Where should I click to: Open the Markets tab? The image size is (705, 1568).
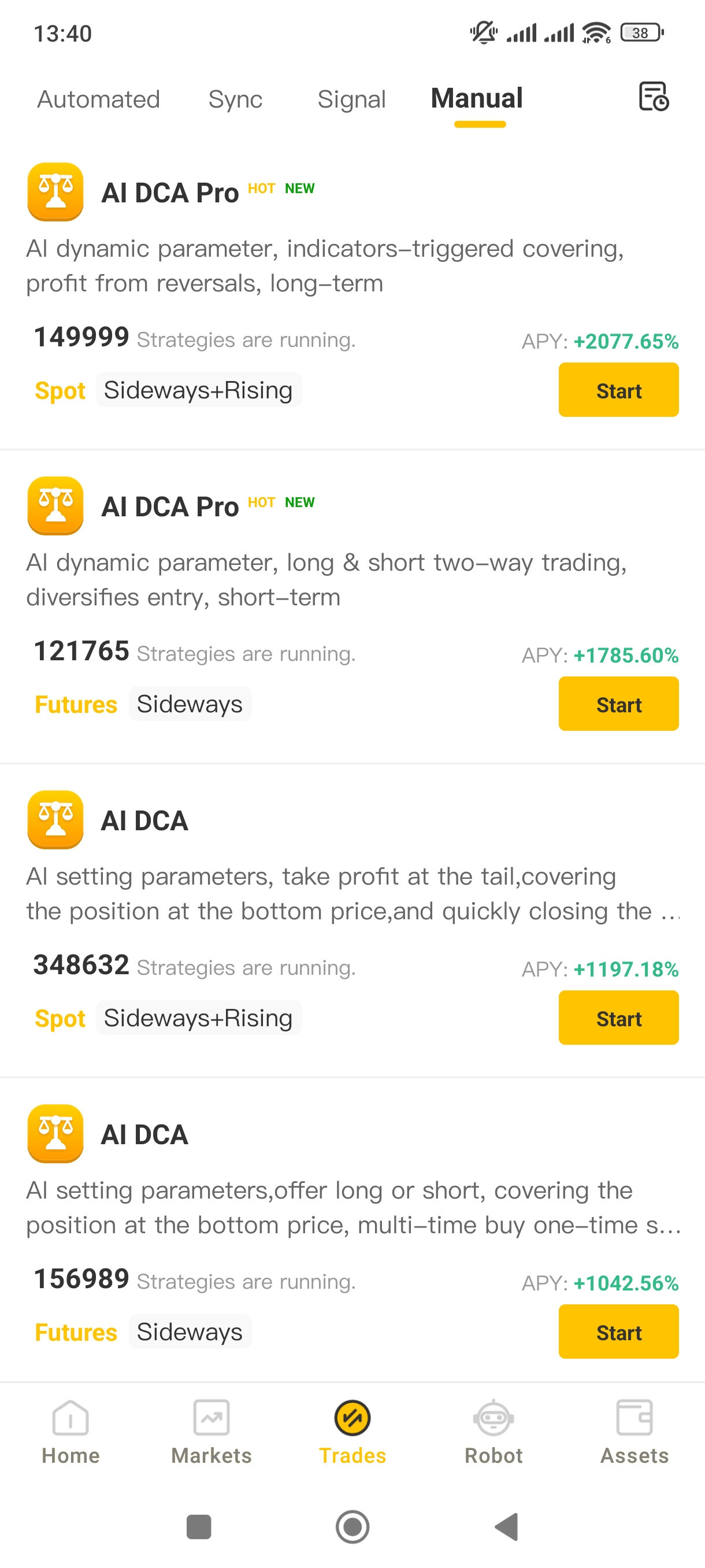point(211,1432)
